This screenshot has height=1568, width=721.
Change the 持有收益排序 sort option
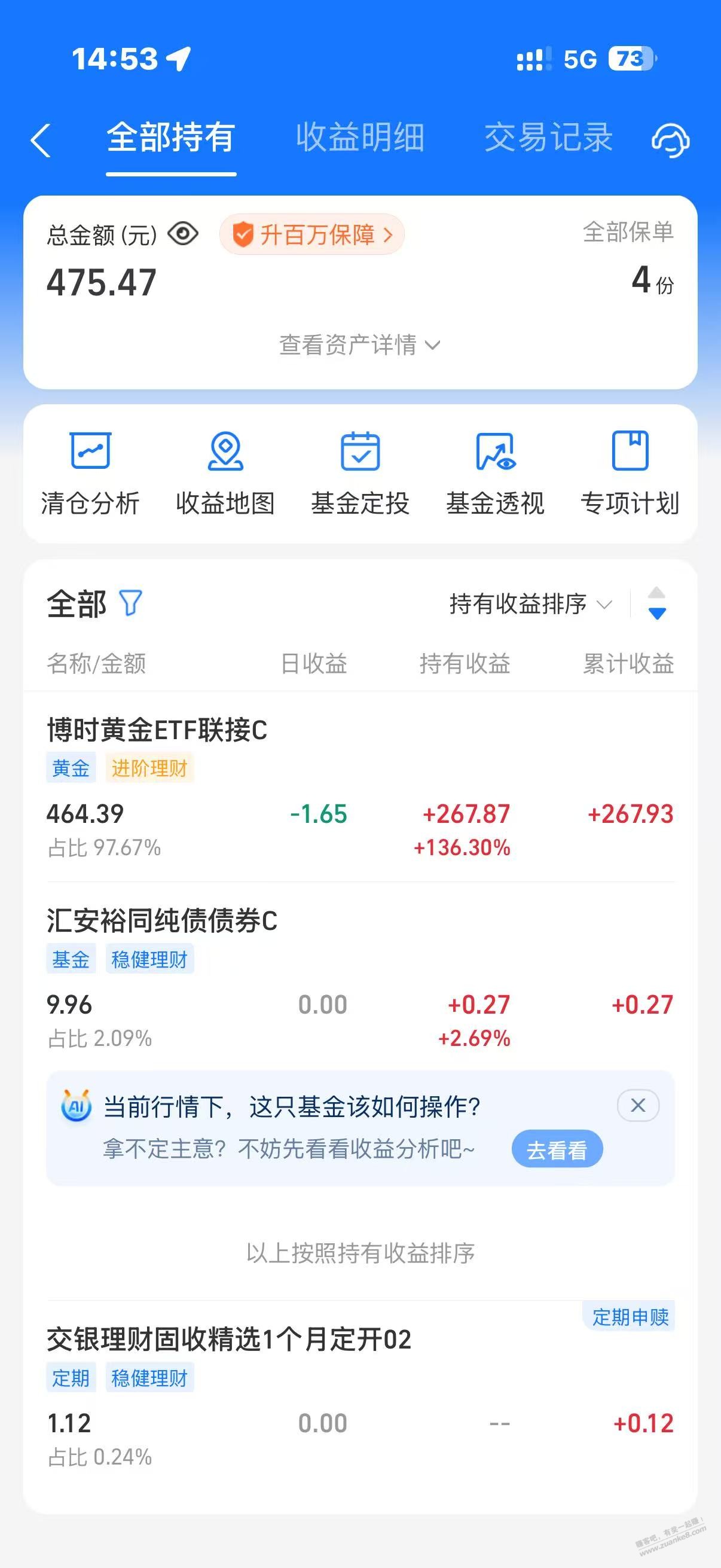[530, 605]
